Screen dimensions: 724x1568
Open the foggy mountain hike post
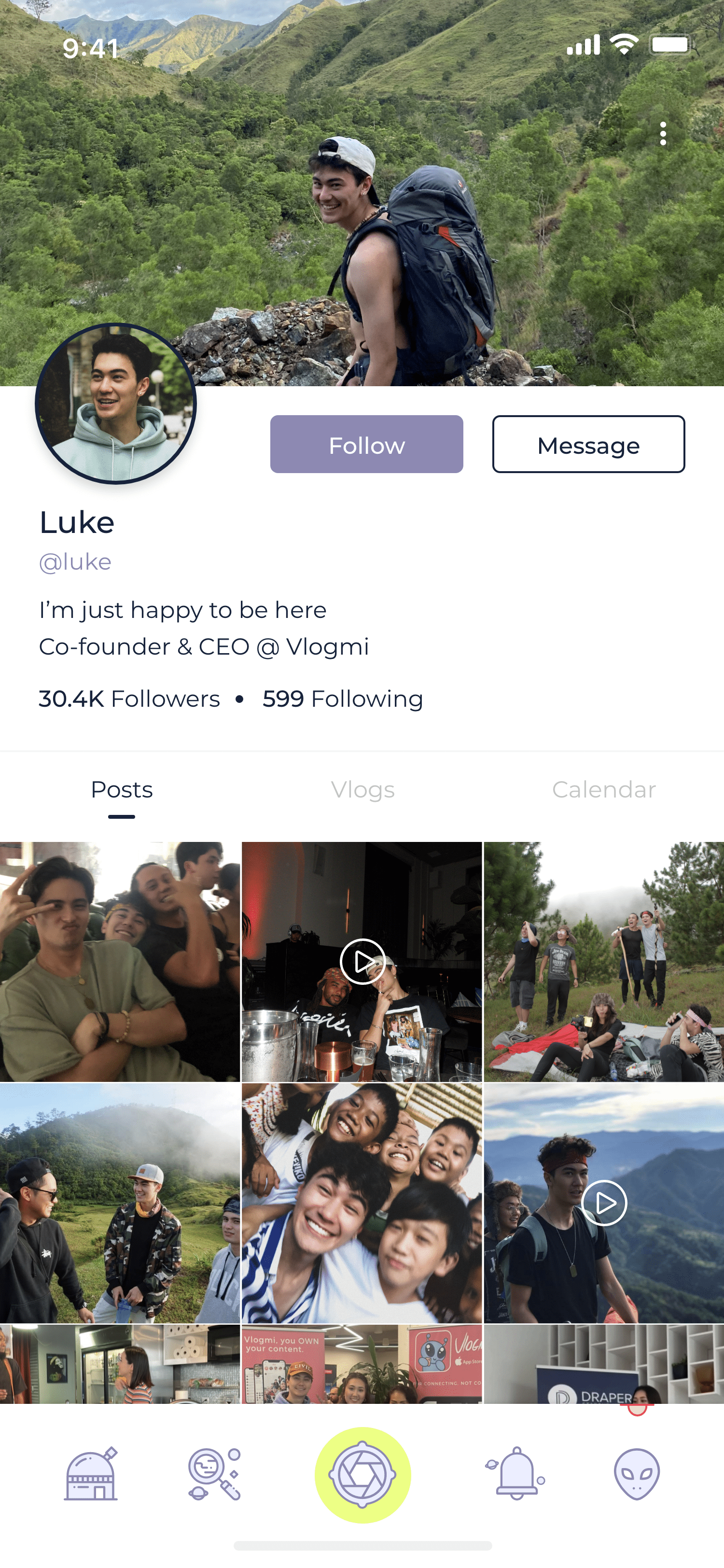click(x=120, y=1203)
